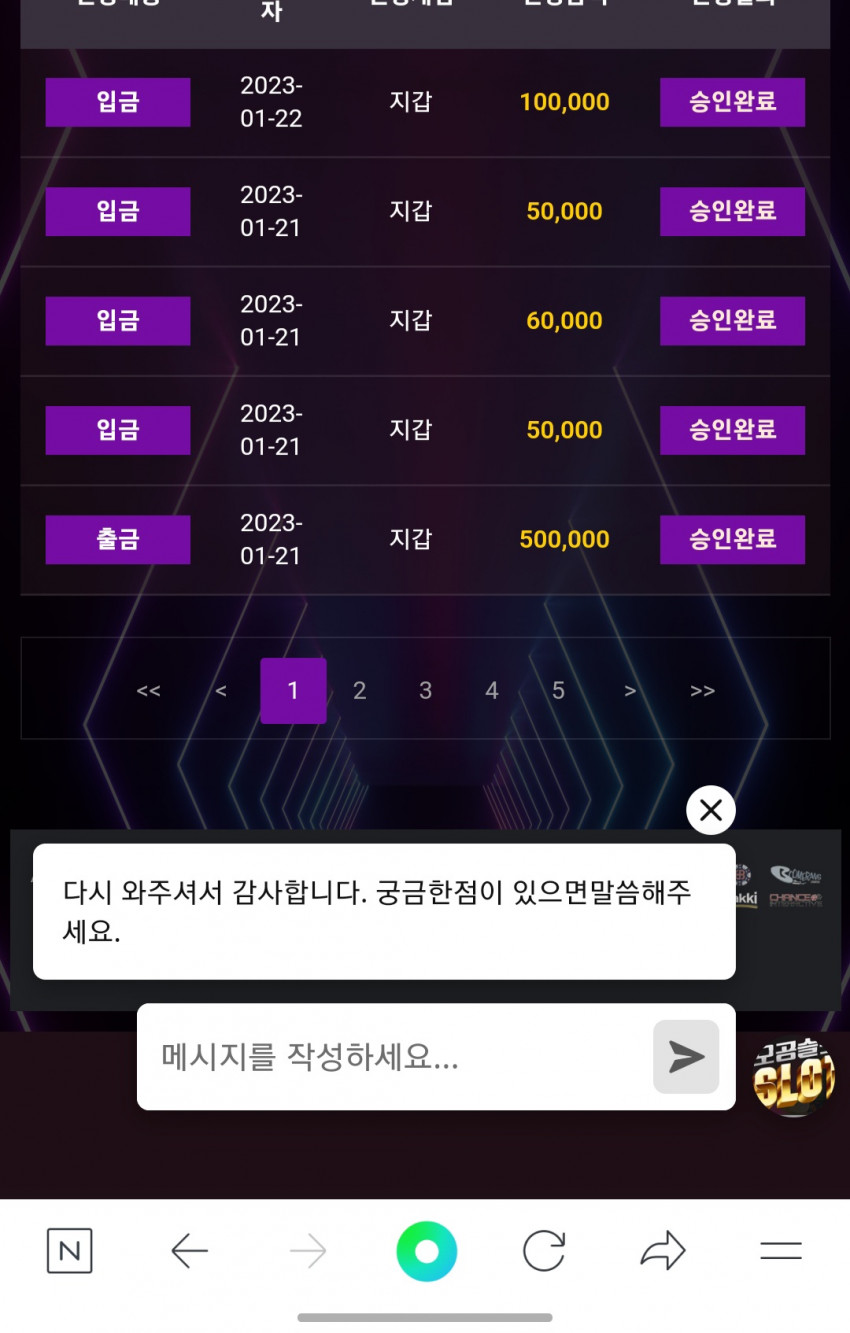Go to the previous page arrow
Screen dimensions: 850x1333
[221, 691]
